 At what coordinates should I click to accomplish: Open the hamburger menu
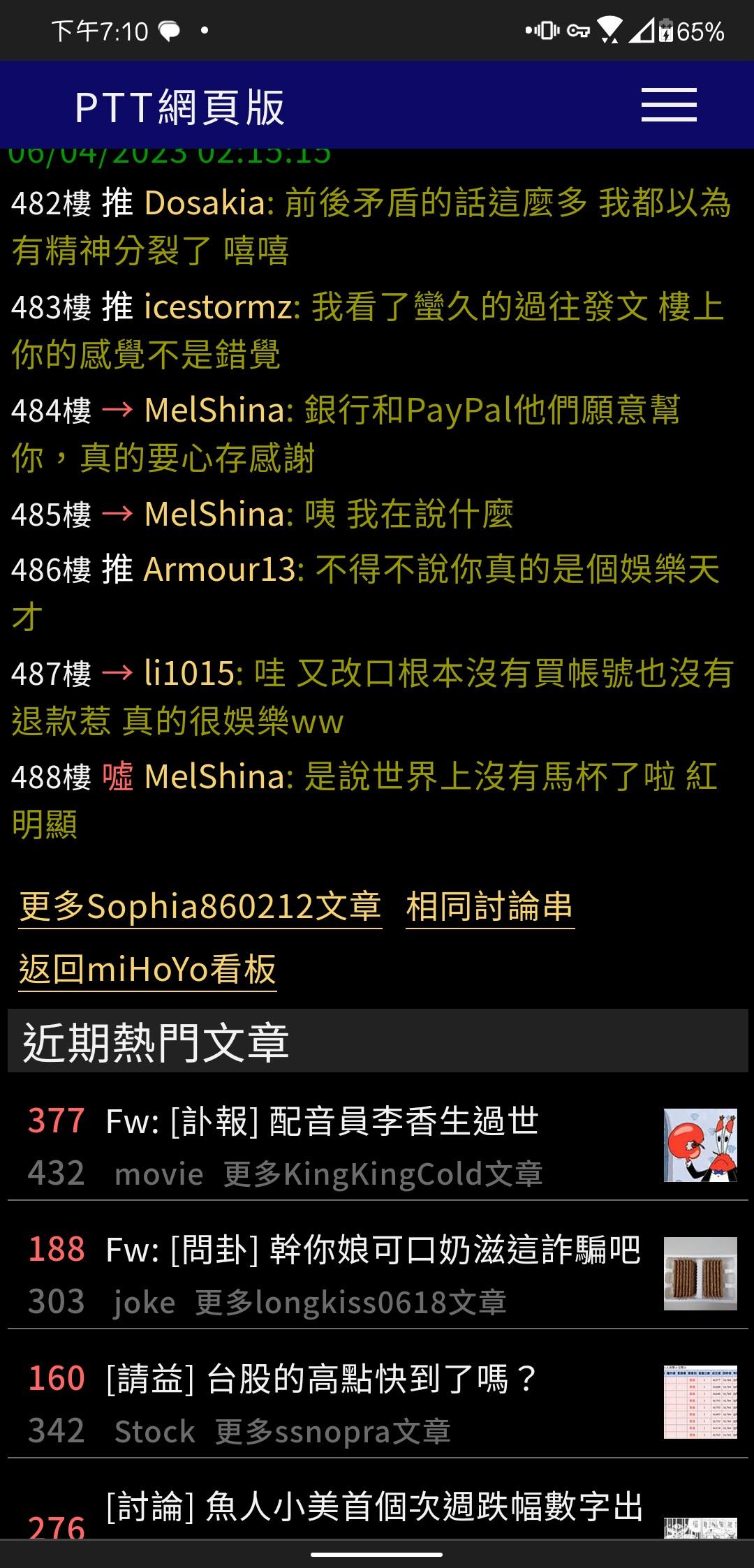669,105
